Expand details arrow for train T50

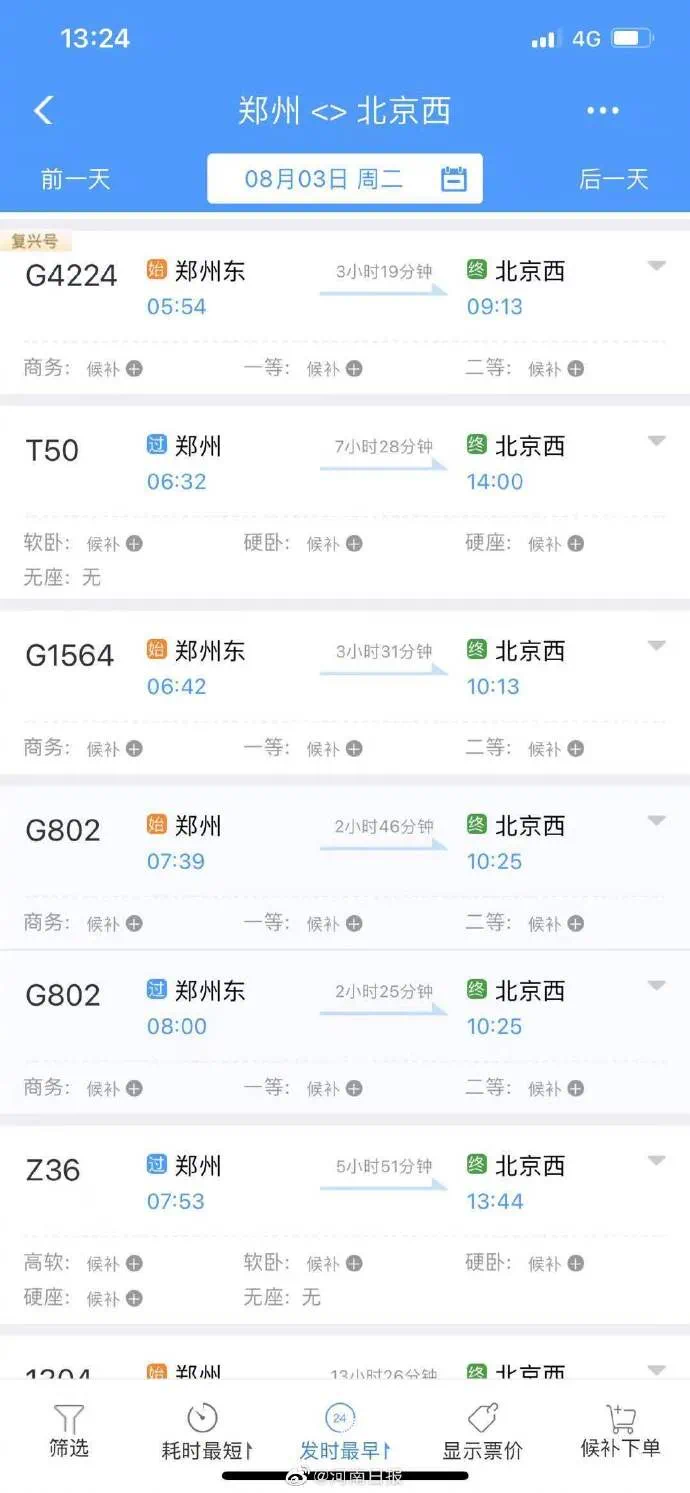point(657,441)
